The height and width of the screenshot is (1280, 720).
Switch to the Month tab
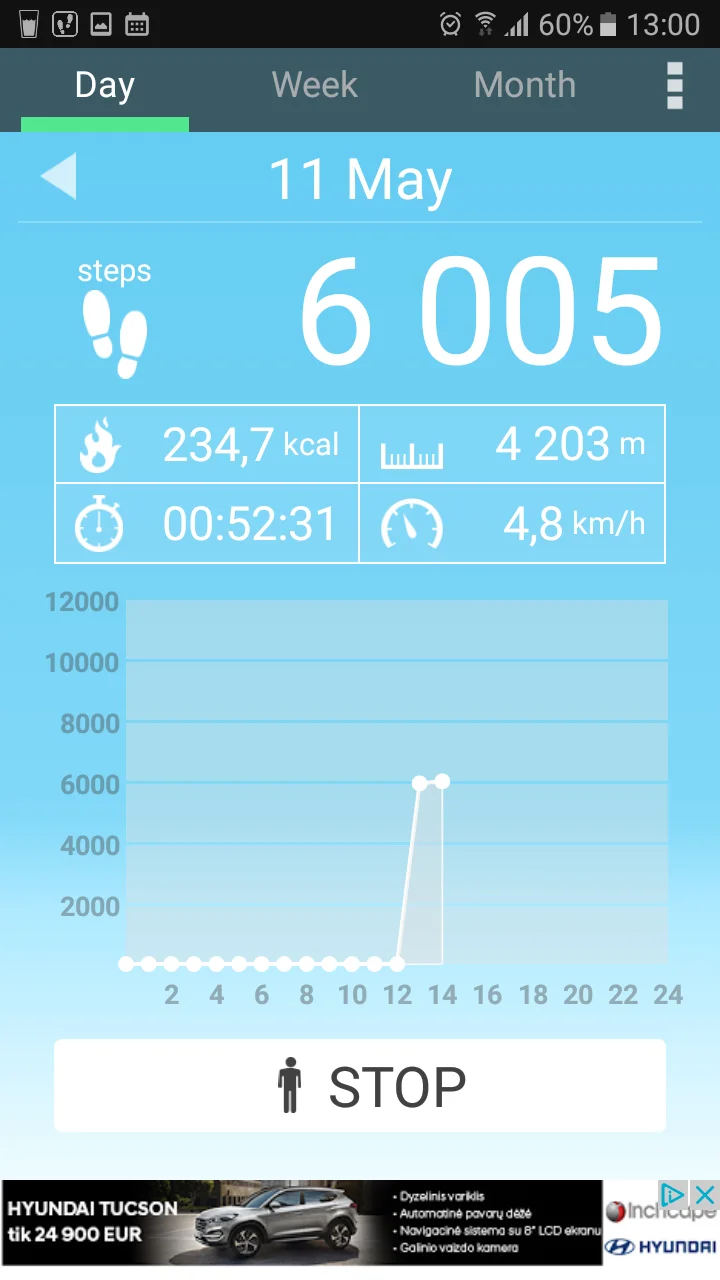[524, 86]
